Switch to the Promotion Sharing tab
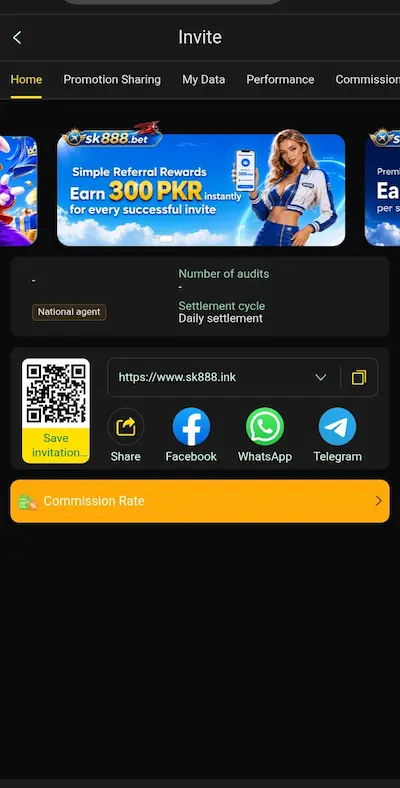This screenshot has width=400, height=788. click(x=112, y=79)
